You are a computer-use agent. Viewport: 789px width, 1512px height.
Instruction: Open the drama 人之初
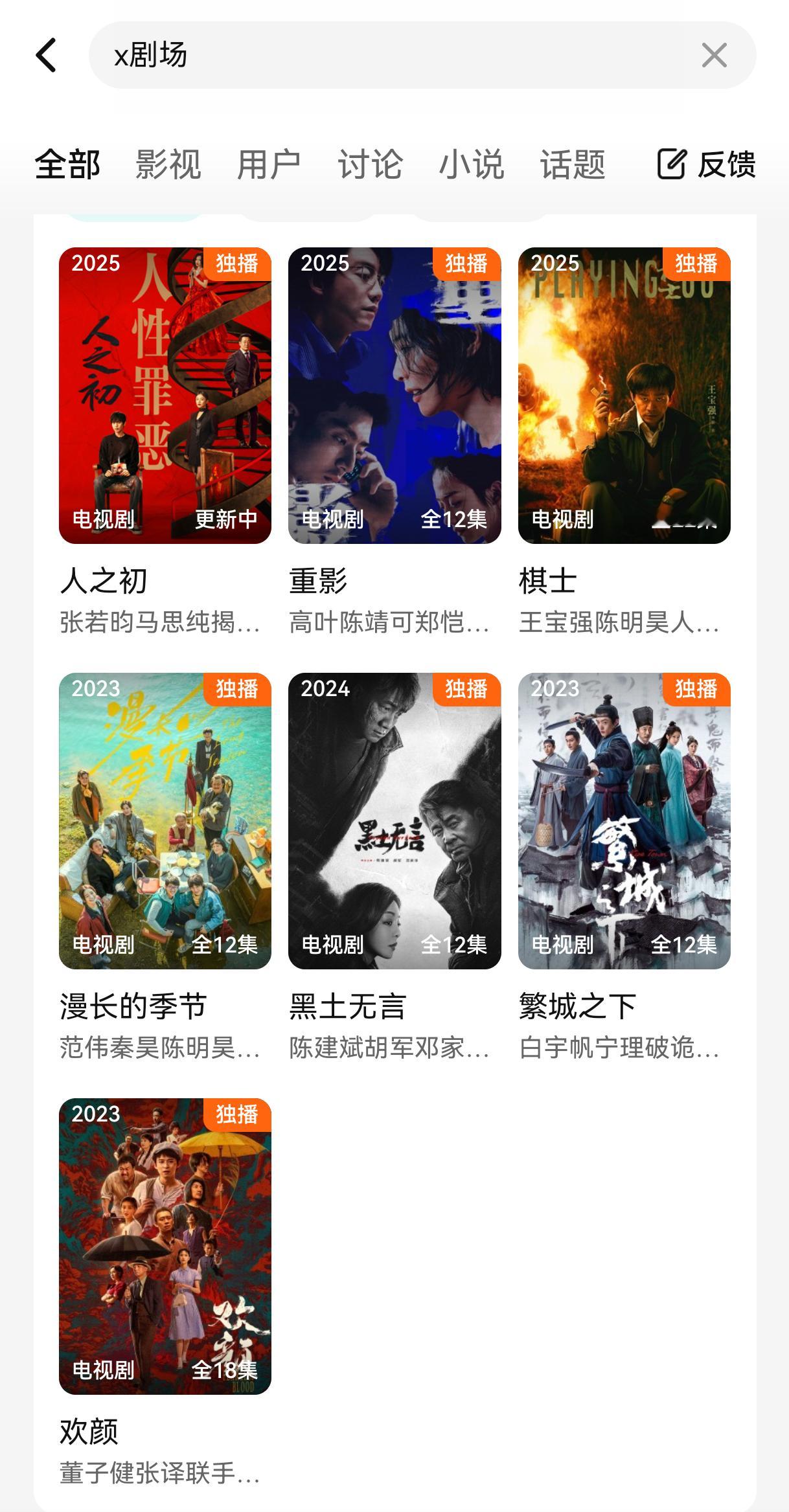coord(165,395)
